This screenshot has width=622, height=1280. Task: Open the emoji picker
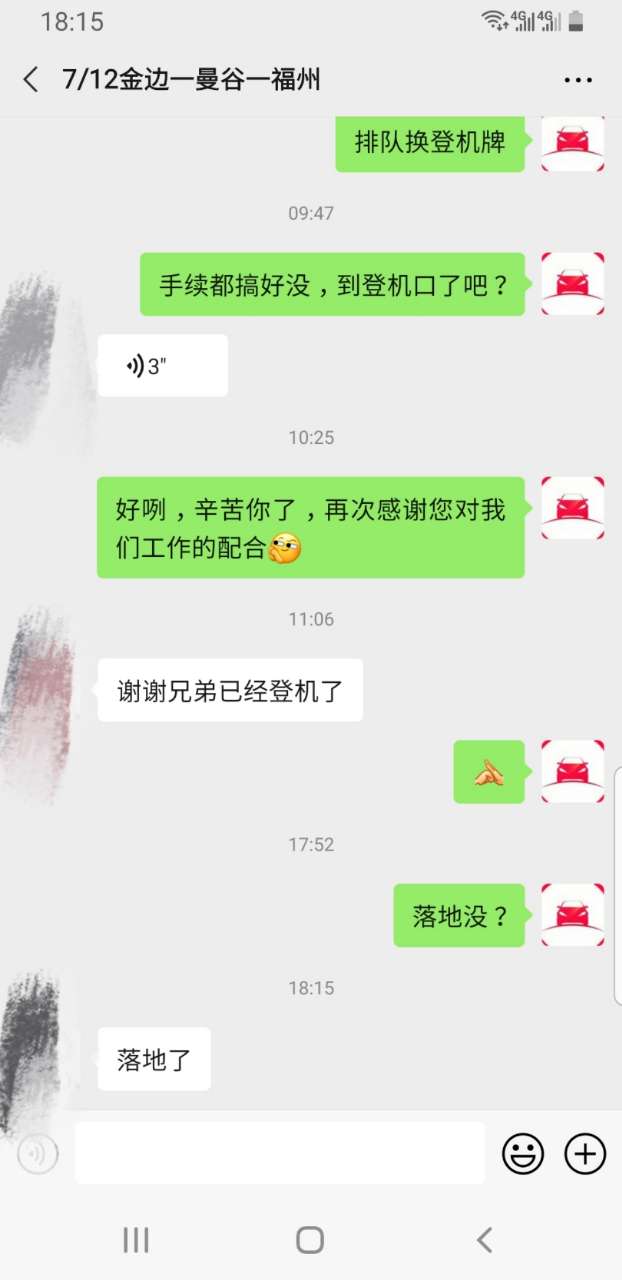(x=522, y=1154)
